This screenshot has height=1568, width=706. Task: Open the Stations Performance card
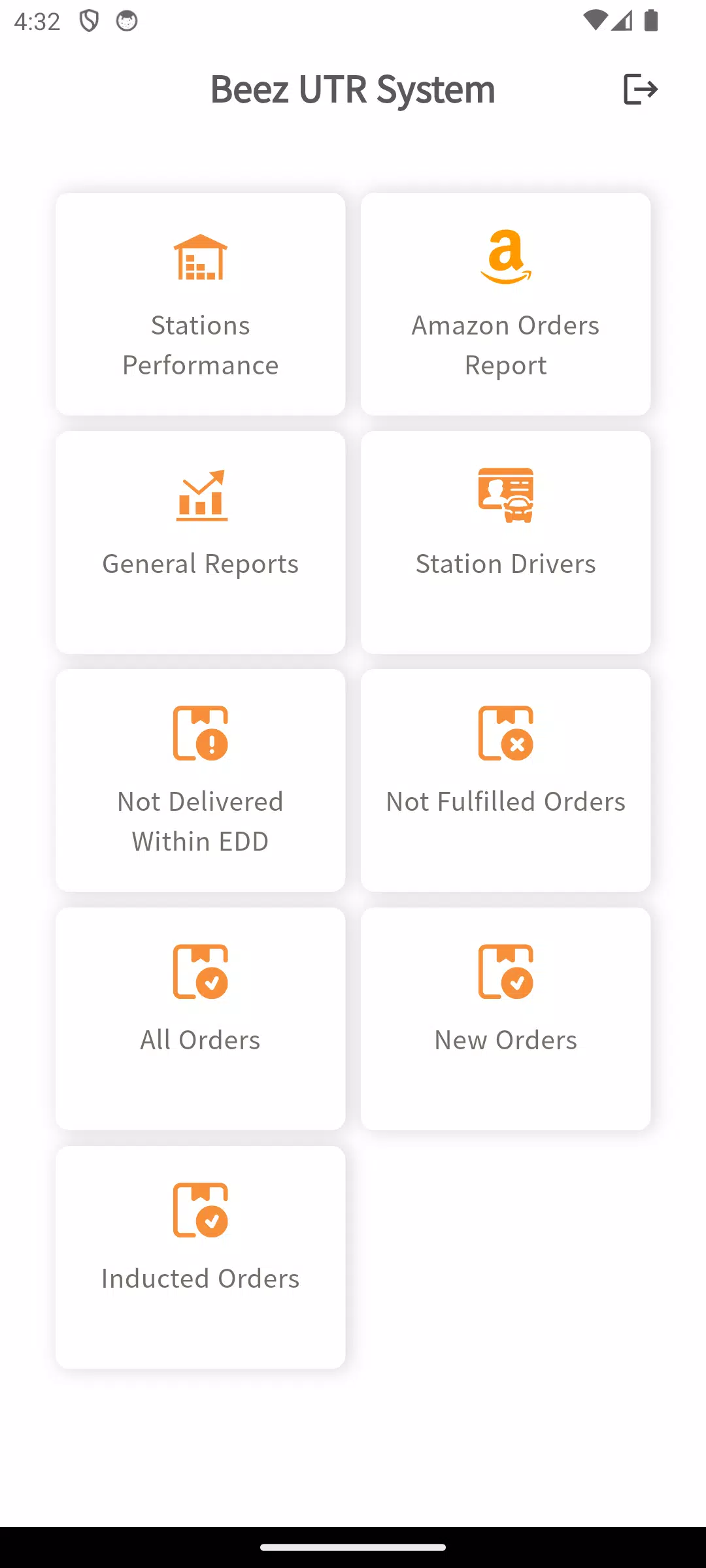tap(200, 304)
